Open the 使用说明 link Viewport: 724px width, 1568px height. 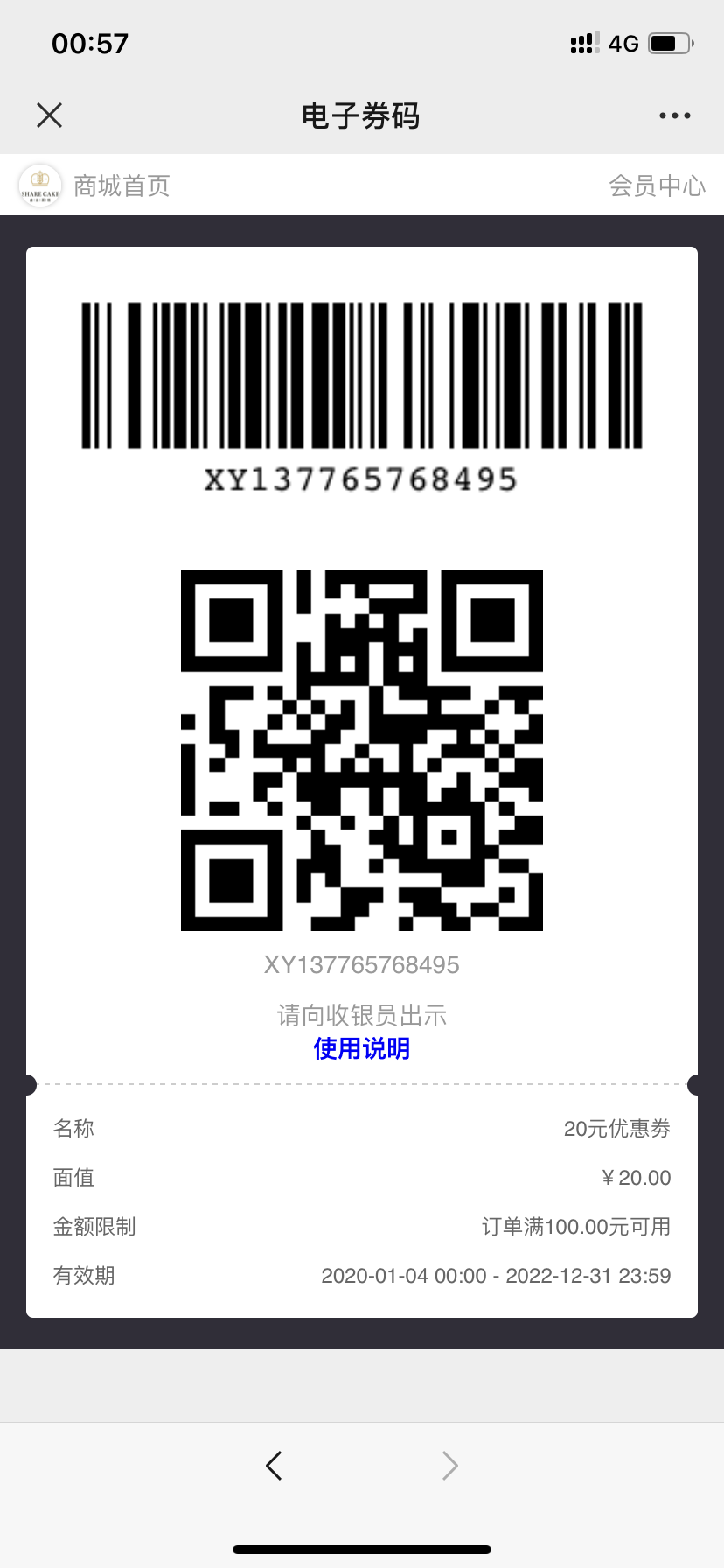tap(362, 1048)
